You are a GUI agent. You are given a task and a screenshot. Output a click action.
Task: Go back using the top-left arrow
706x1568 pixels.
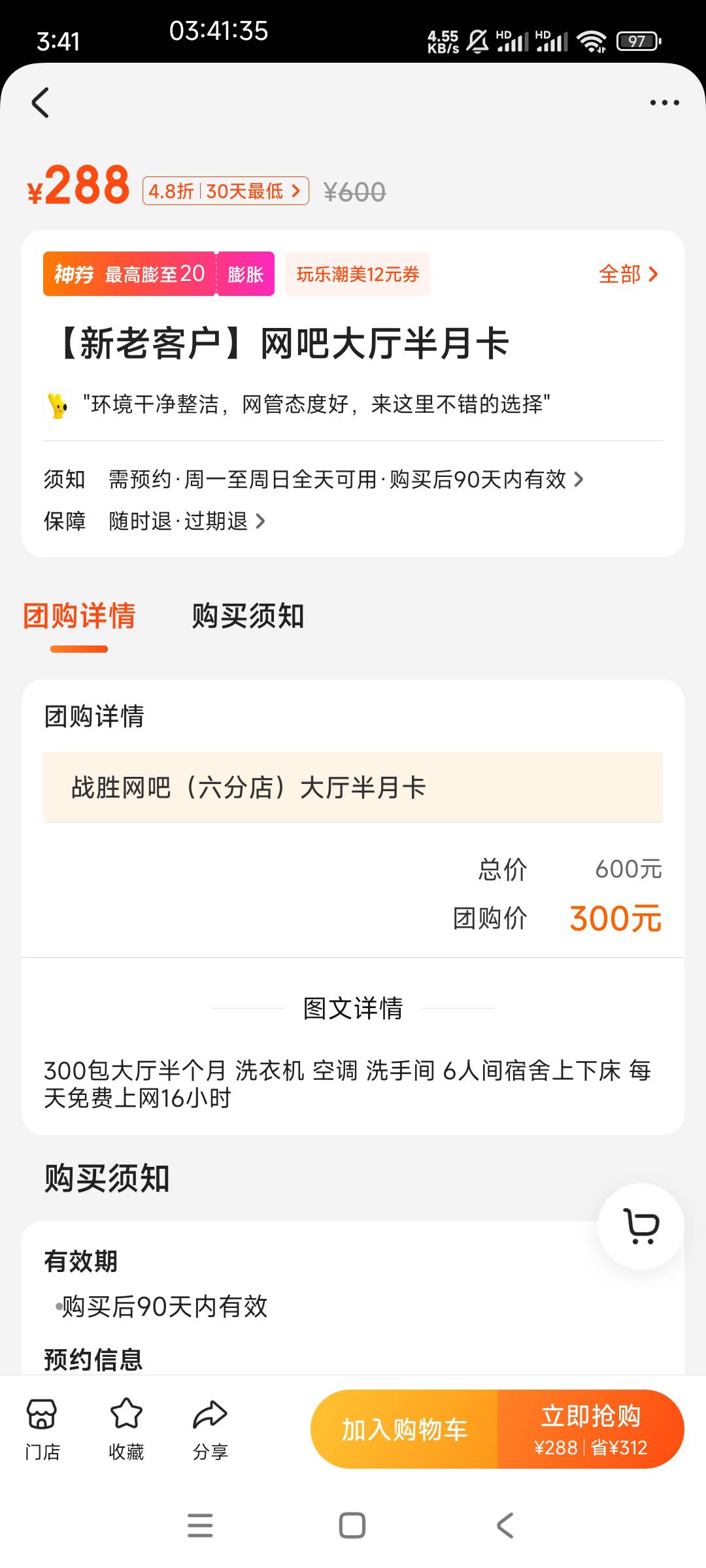(41, 103)
